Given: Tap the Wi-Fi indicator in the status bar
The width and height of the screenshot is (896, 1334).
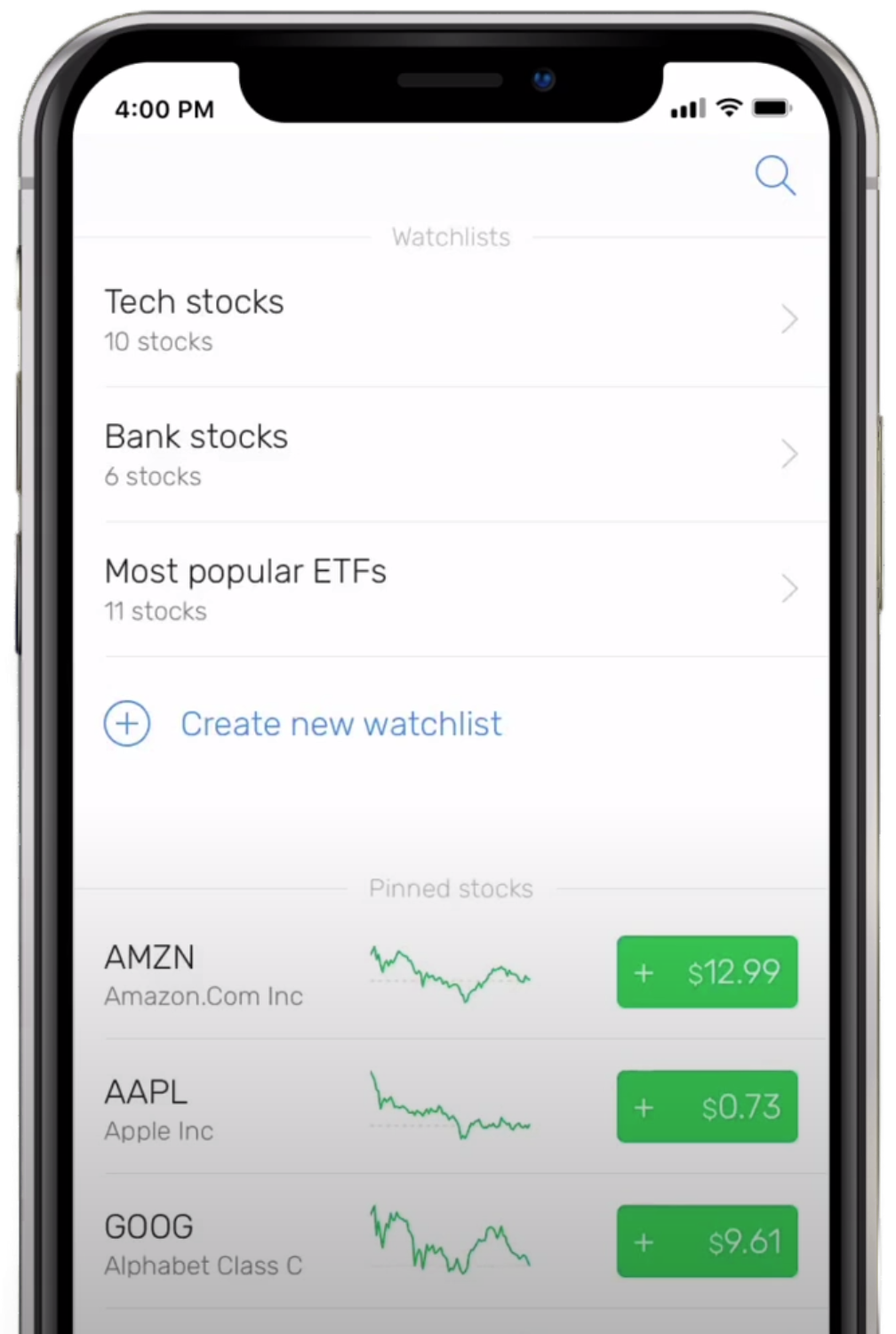Looking at the screenshot, I should [729, 107].
